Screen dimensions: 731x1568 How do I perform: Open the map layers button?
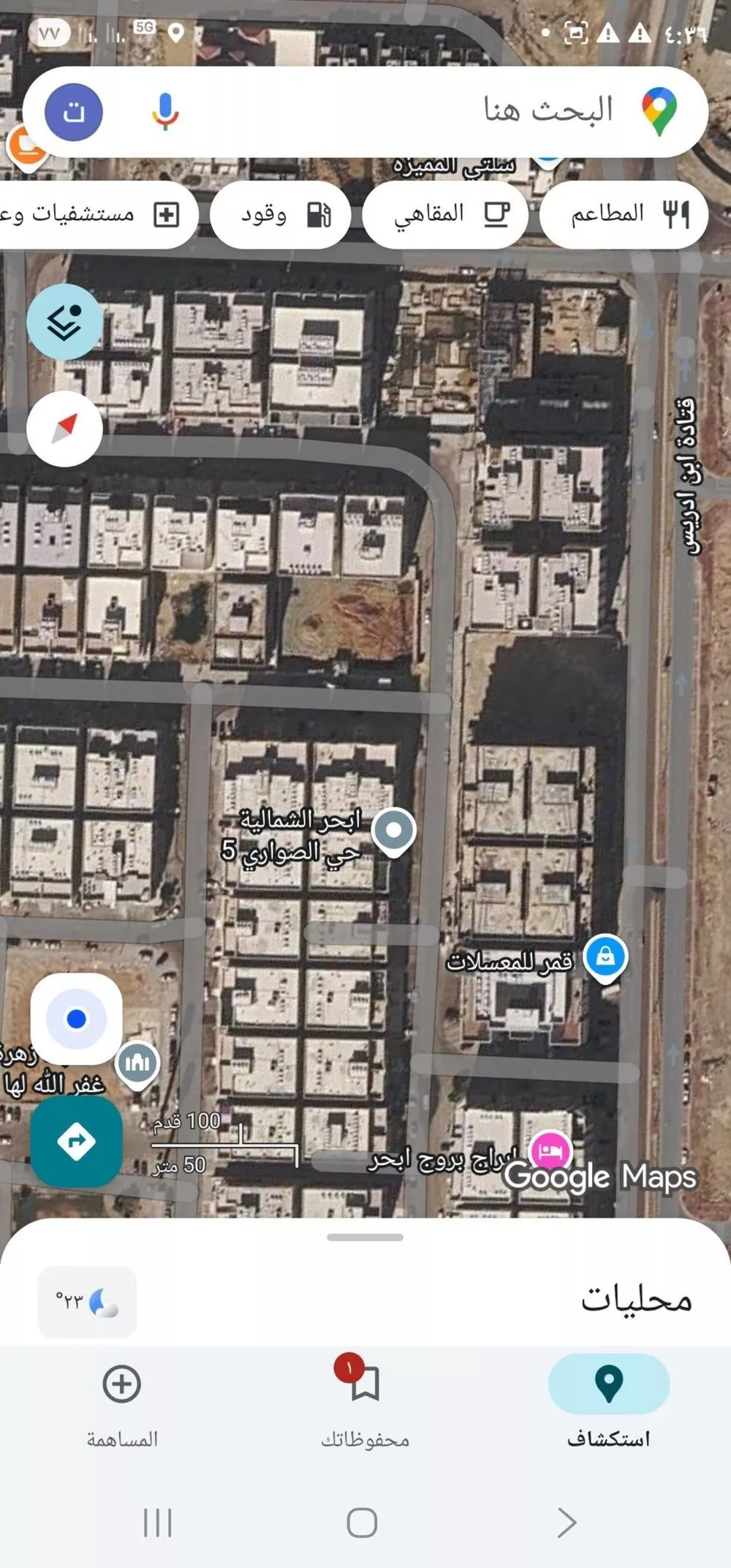64,322
